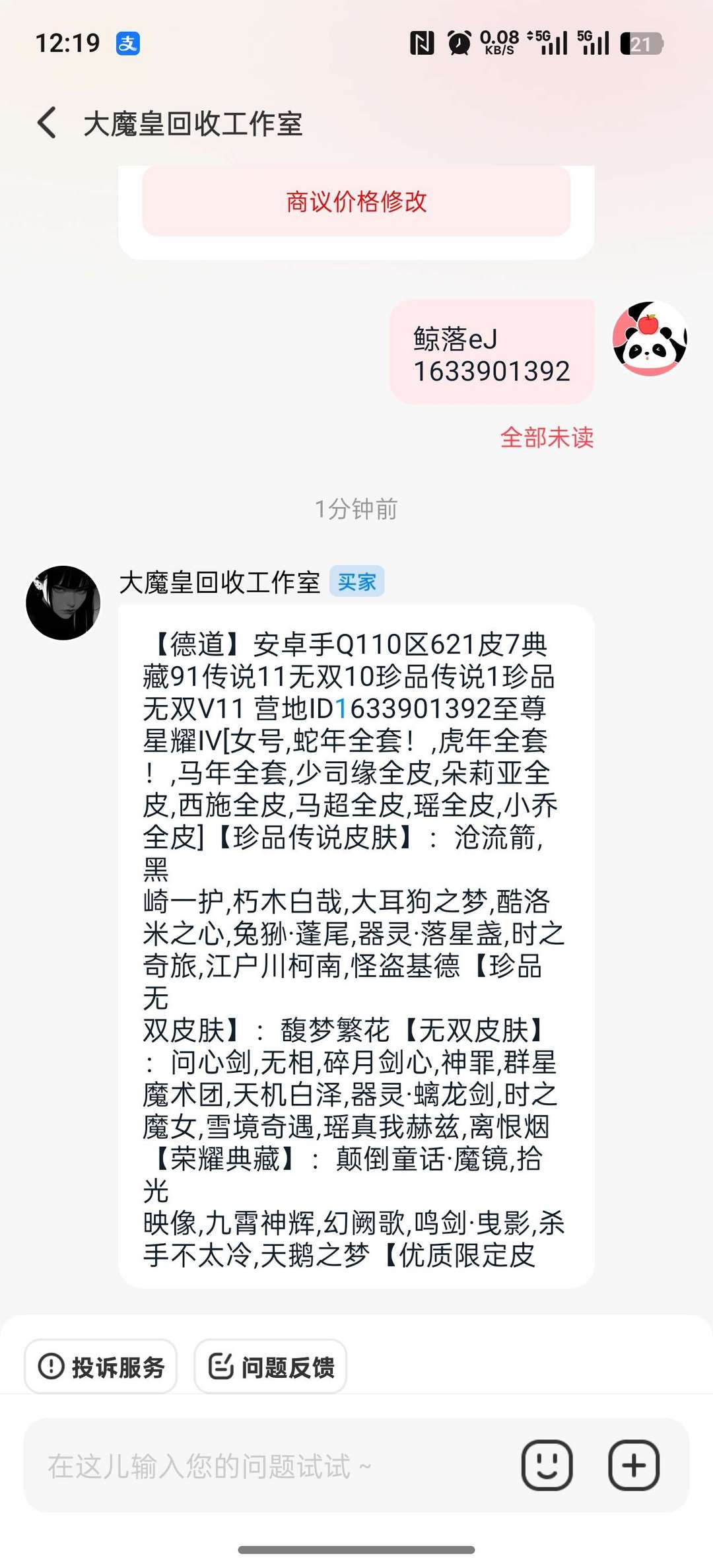Tap the NFC icon in the status bar

click(423, 42)
